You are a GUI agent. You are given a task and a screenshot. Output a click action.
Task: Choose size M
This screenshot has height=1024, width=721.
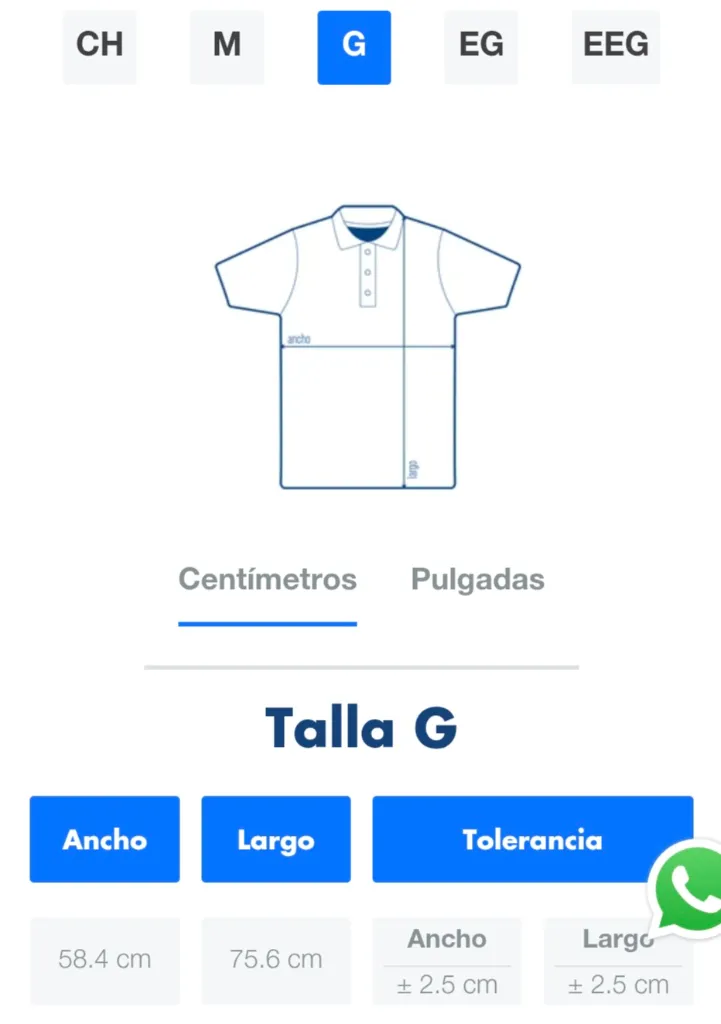227,46
